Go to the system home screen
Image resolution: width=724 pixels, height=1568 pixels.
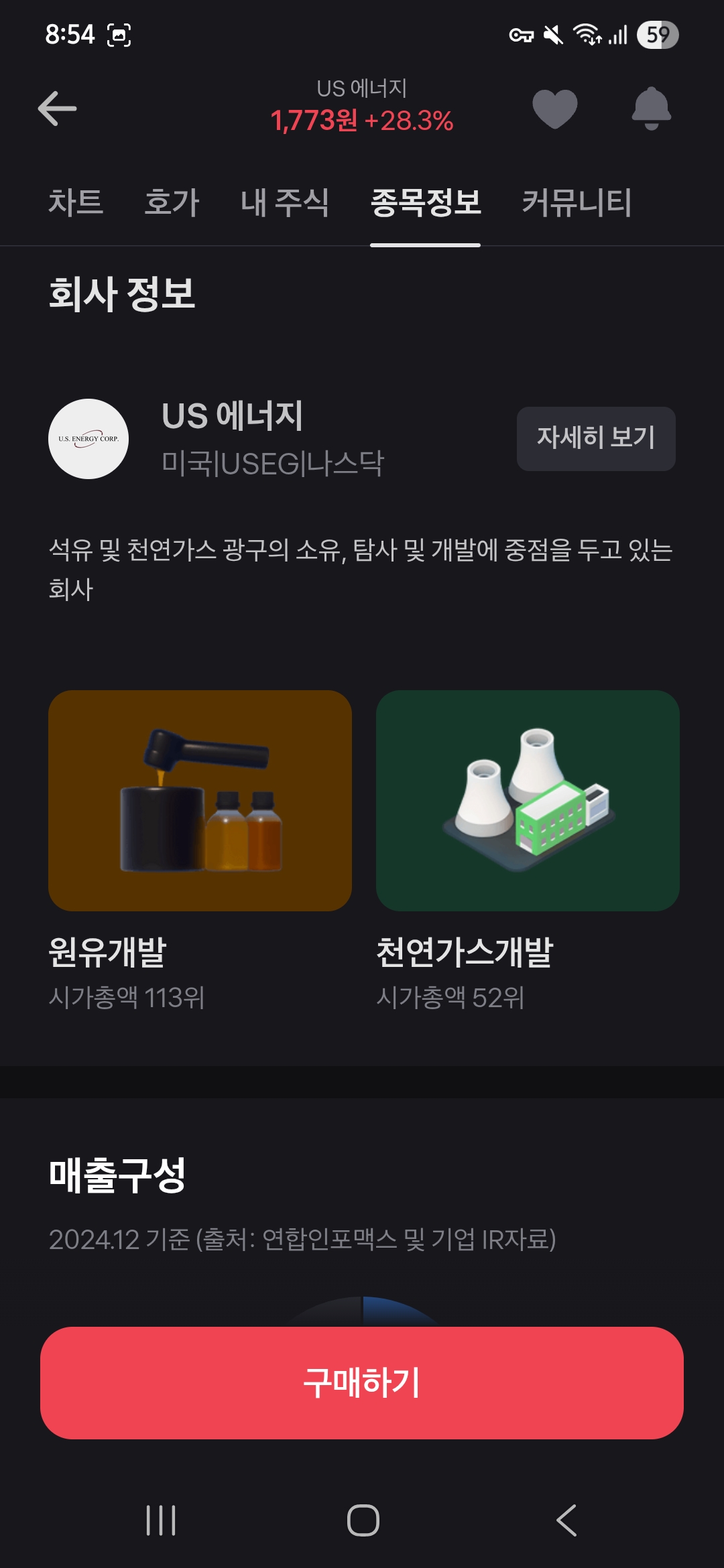pos(363,1520)
